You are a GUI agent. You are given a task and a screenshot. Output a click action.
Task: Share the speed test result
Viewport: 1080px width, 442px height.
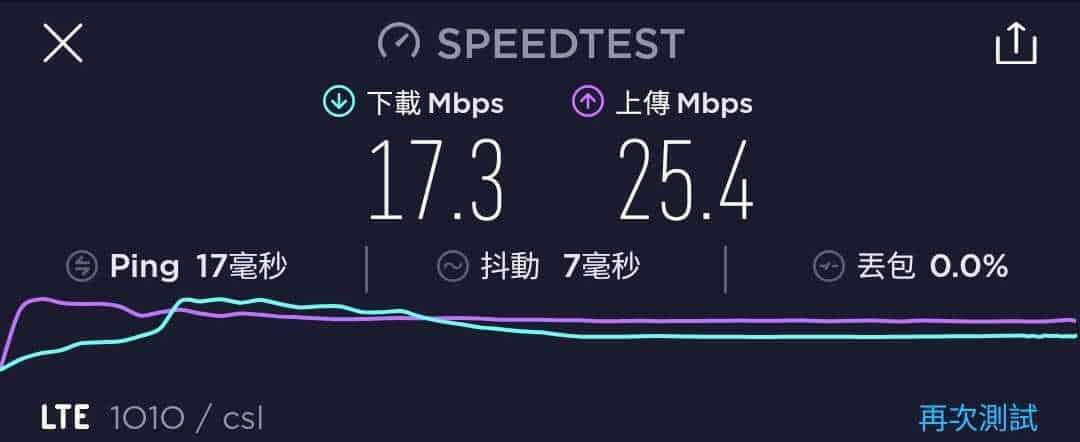1015,43
